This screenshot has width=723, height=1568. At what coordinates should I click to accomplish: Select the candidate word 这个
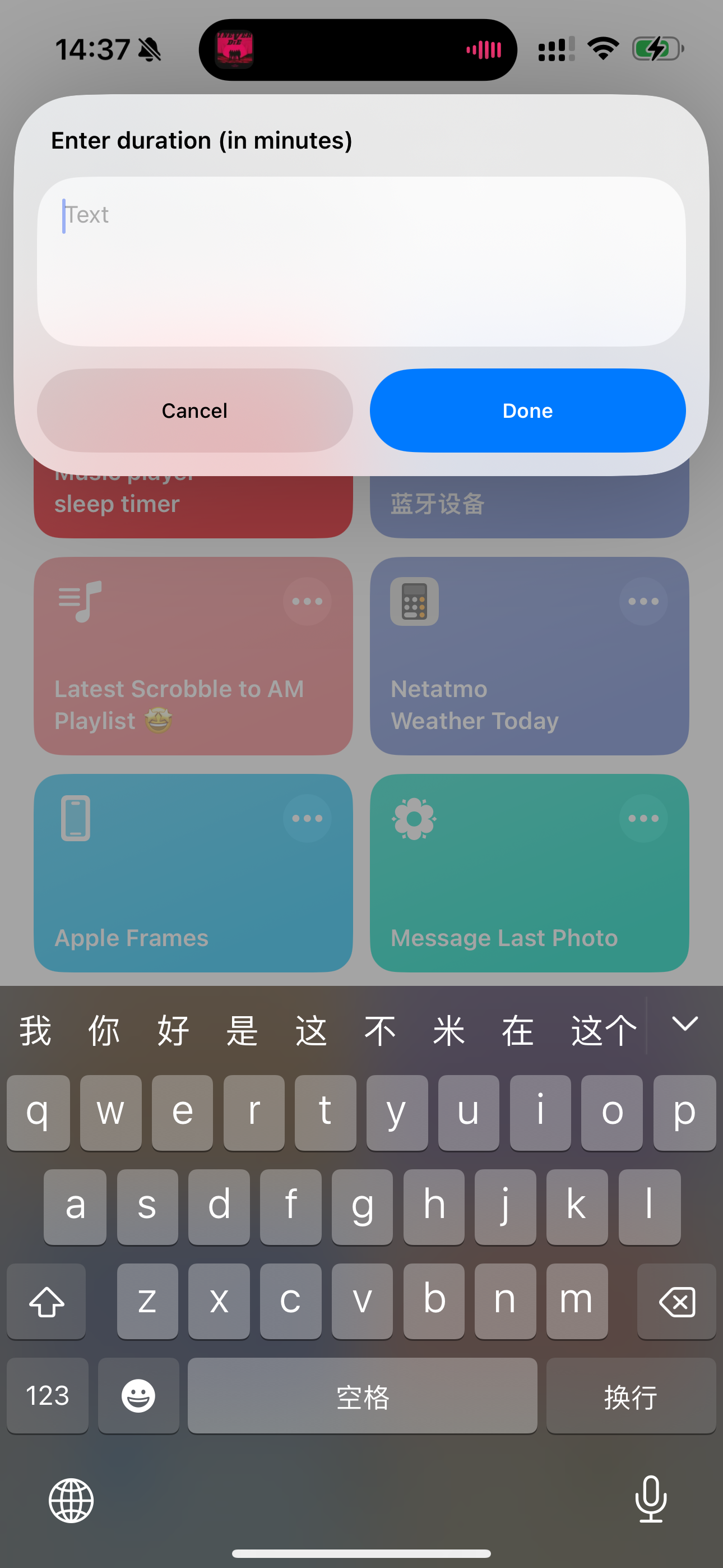603,1031
